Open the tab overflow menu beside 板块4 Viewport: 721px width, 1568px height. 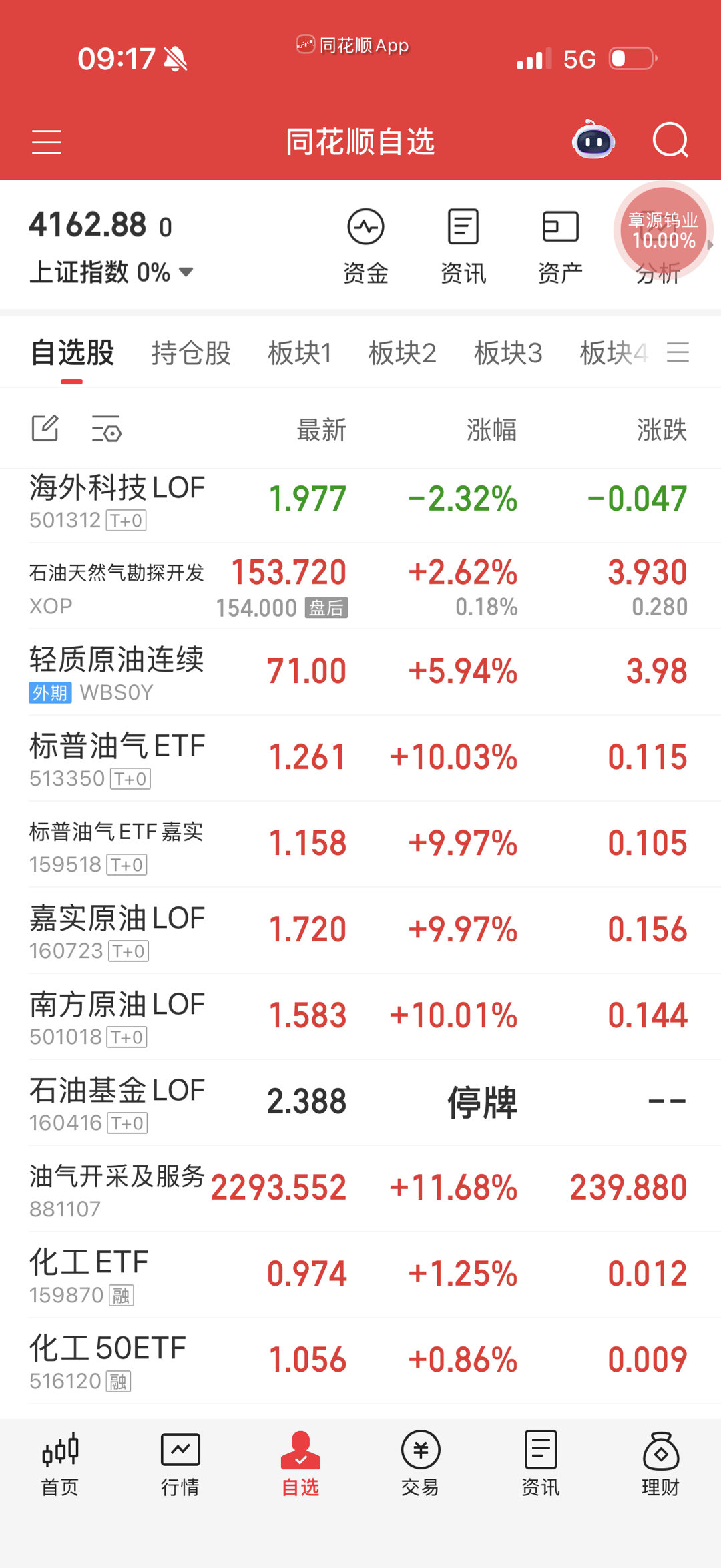[678, 353]
